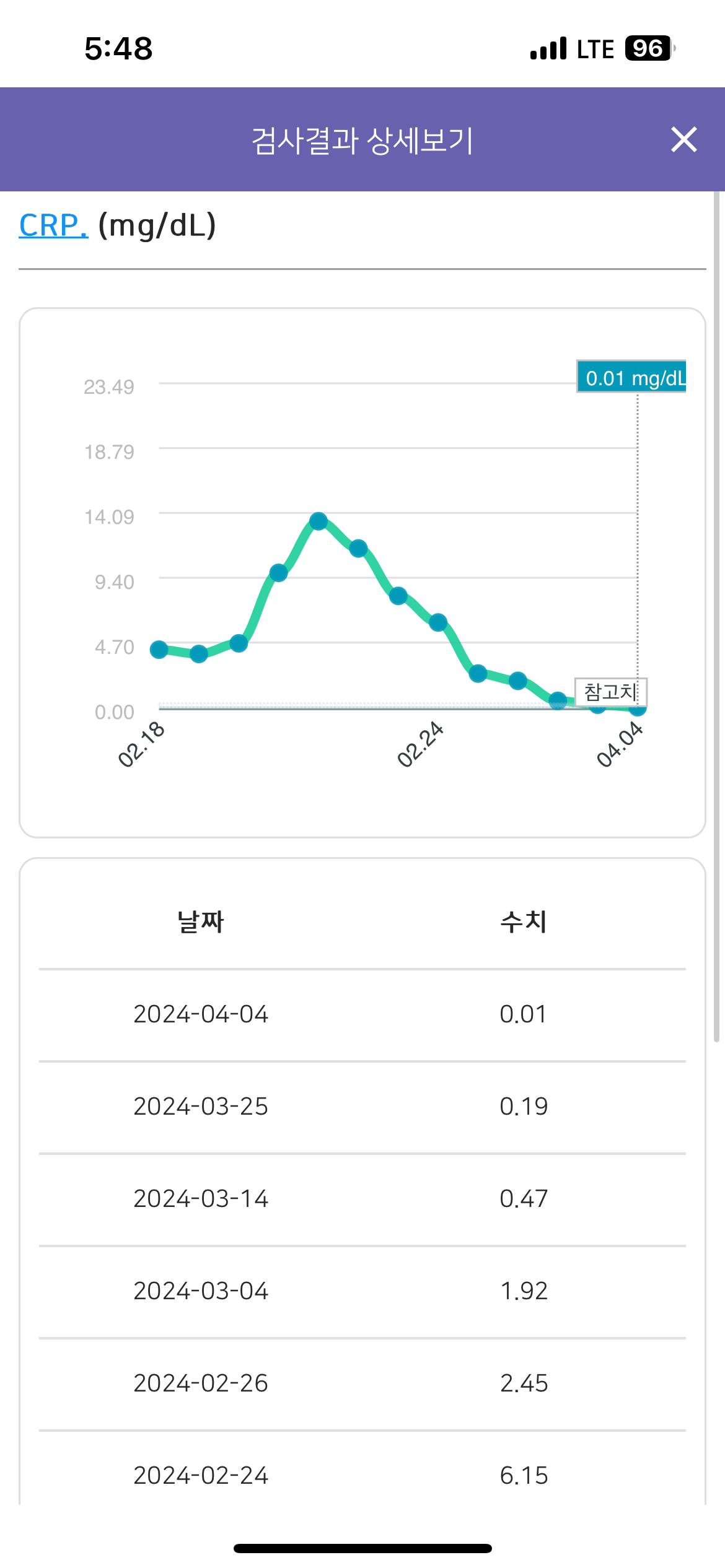Open the CRP link
This screenshot has height=1568, width=725.
[53, 225]
